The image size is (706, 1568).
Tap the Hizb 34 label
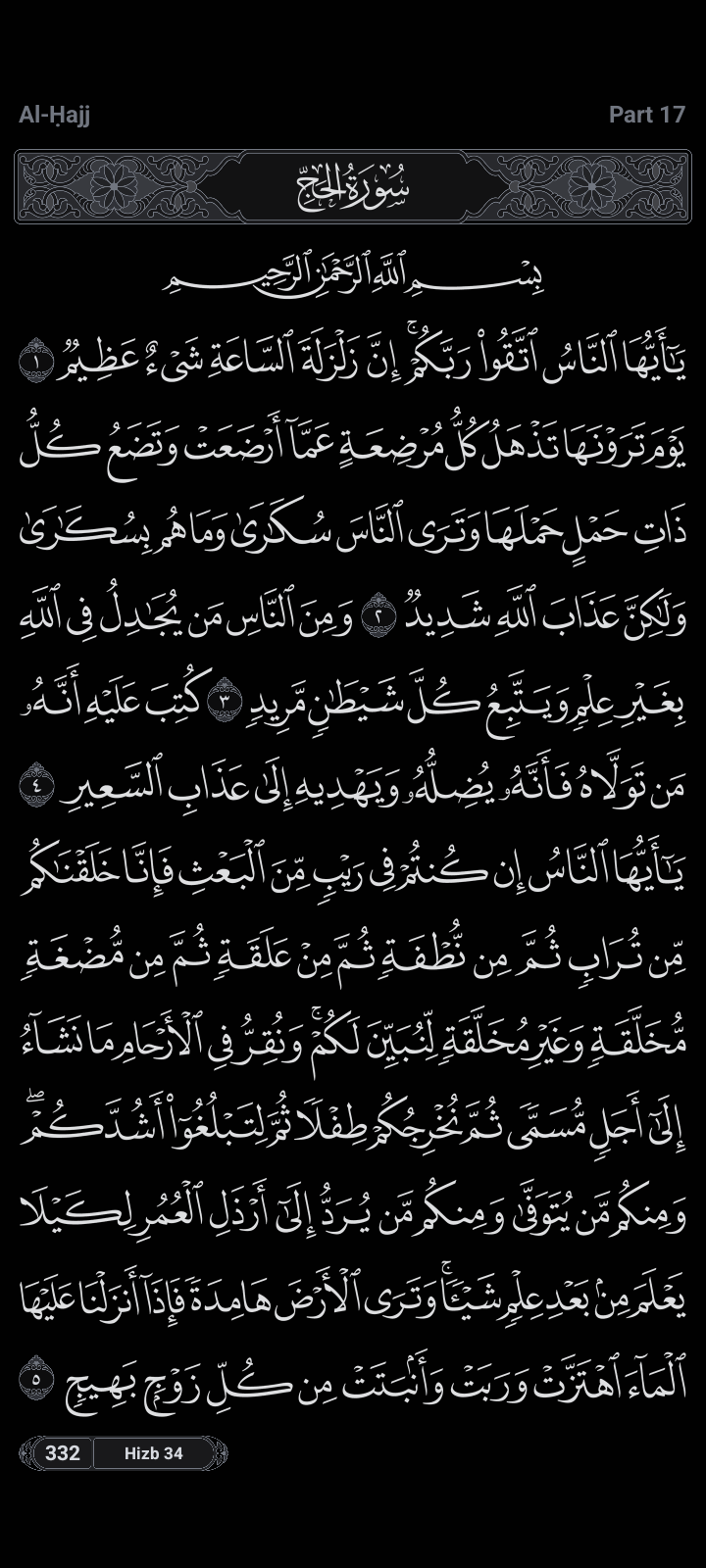(x=154, y=1452)
